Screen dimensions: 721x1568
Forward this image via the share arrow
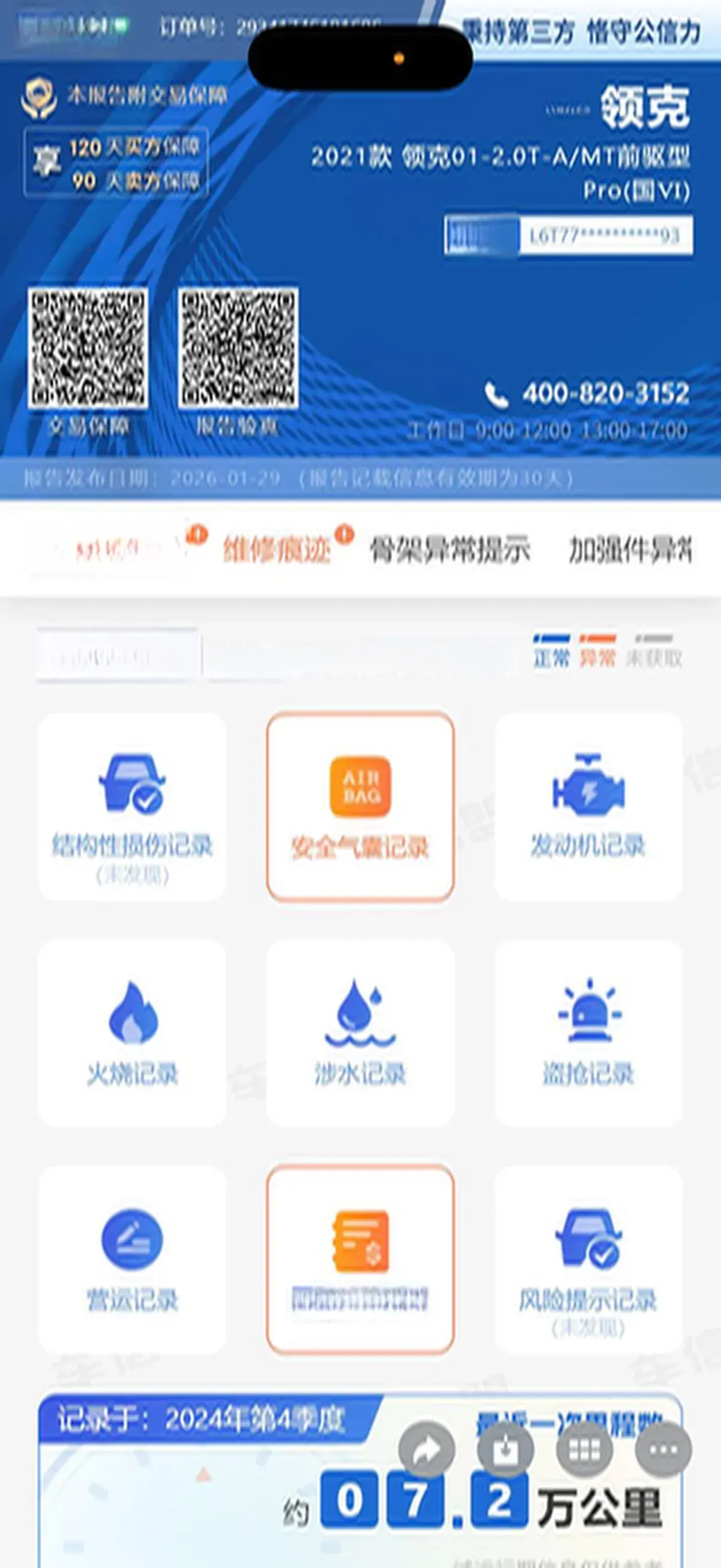[x=426, y=1450]
